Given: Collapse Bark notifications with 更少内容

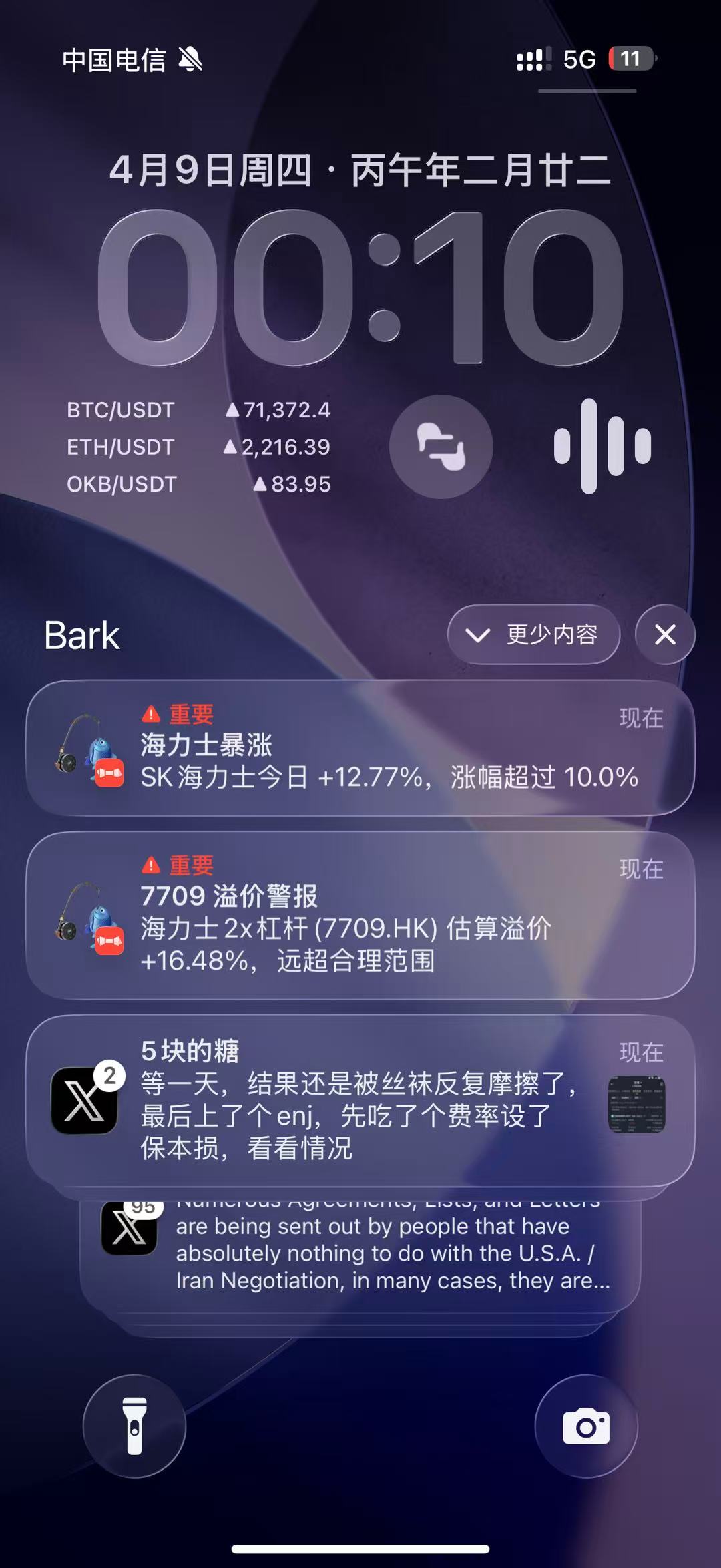Looking at the screenshot, I should (533, 634).
